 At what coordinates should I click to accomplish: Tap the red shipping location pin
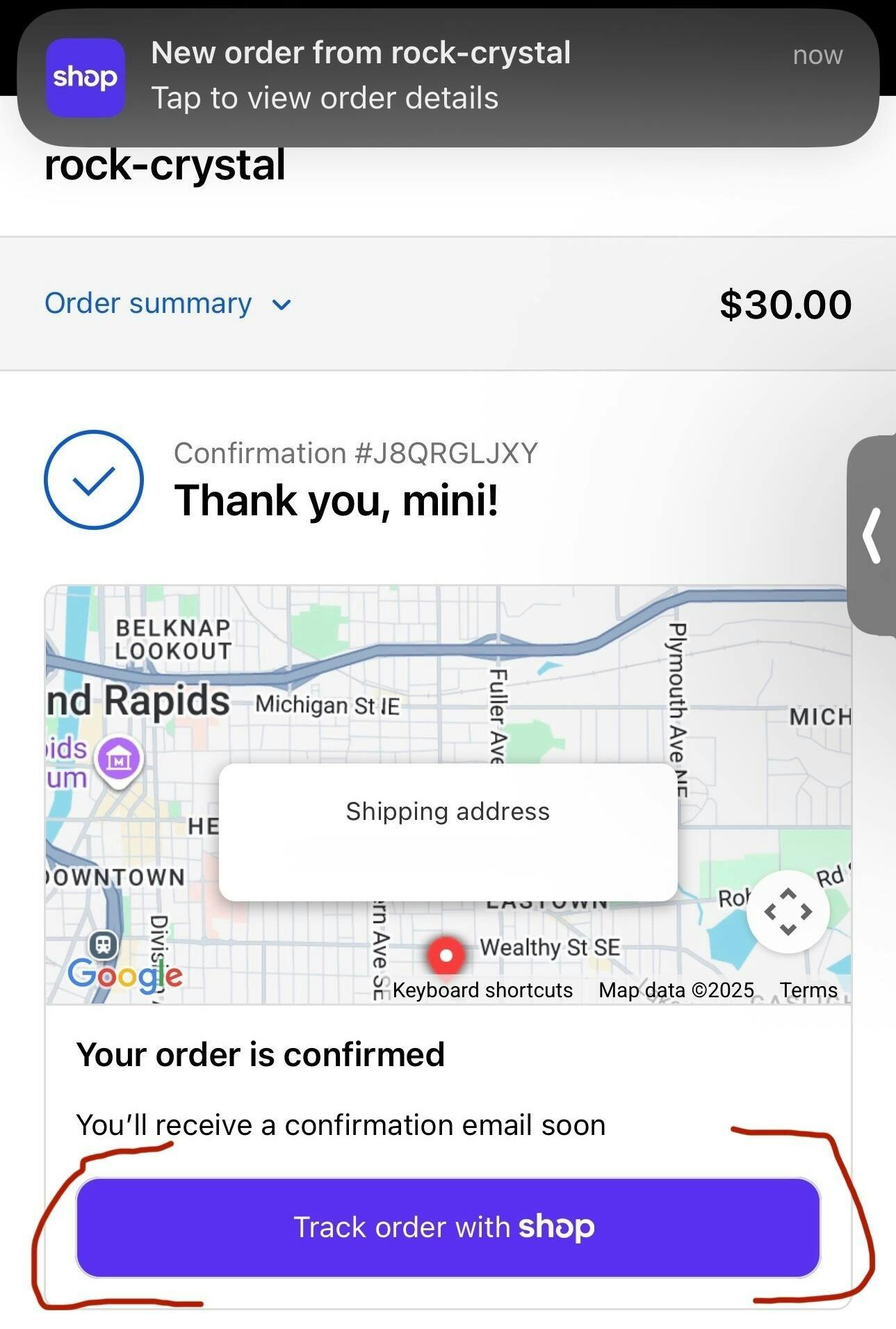[446, 956]
